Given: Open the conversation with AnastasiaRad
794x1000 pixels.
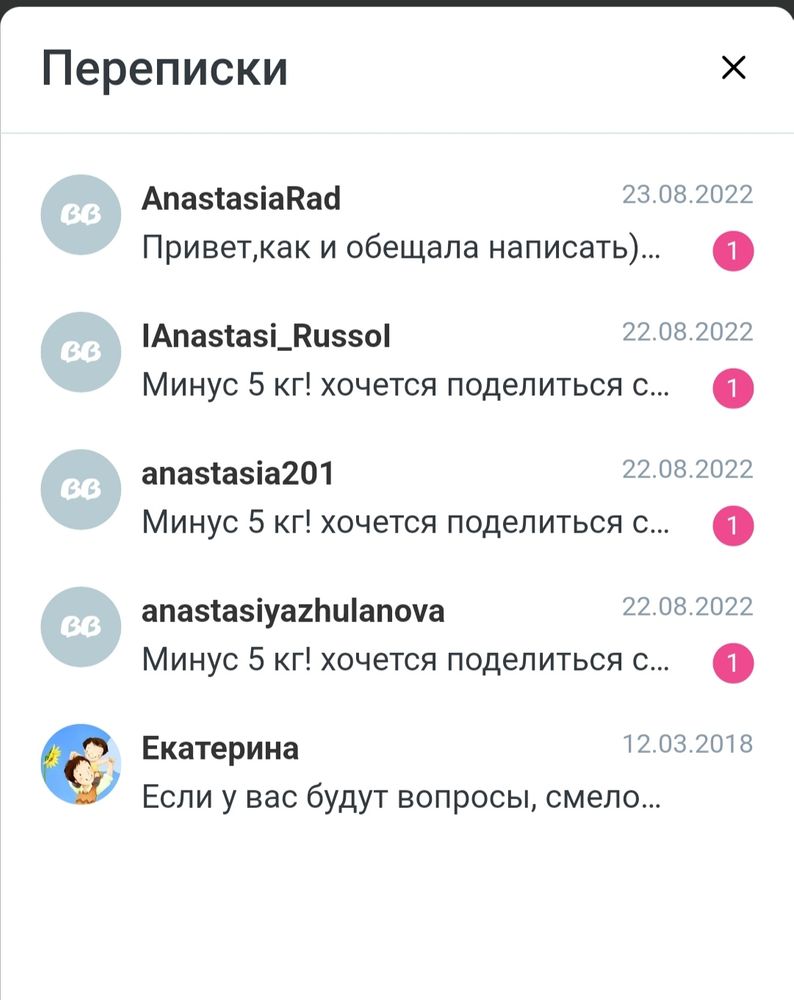Looking at the screenshot, I should point(400,222).
